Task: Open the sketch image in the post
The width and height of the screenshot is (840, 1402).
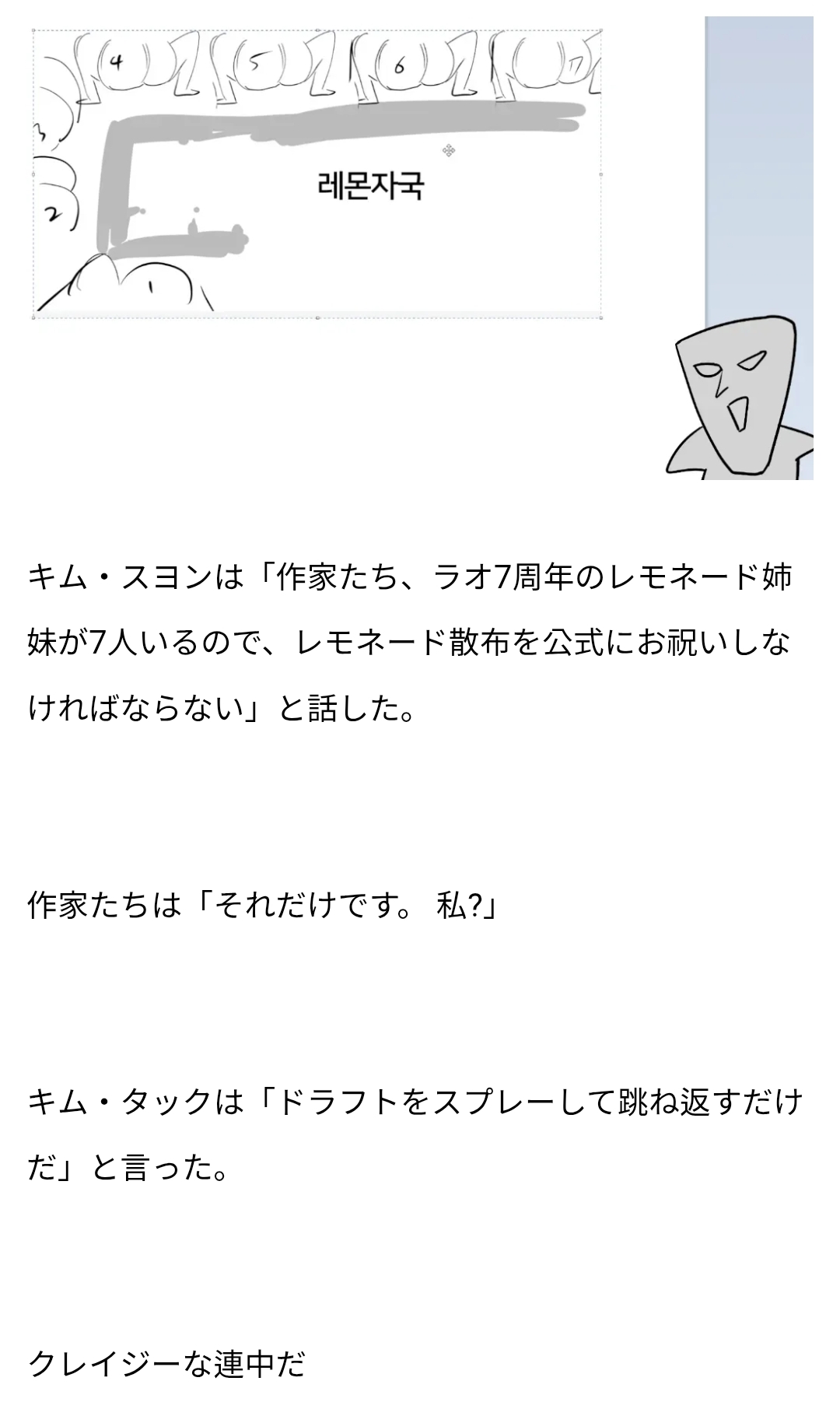Action: click(x=317, y=173)
